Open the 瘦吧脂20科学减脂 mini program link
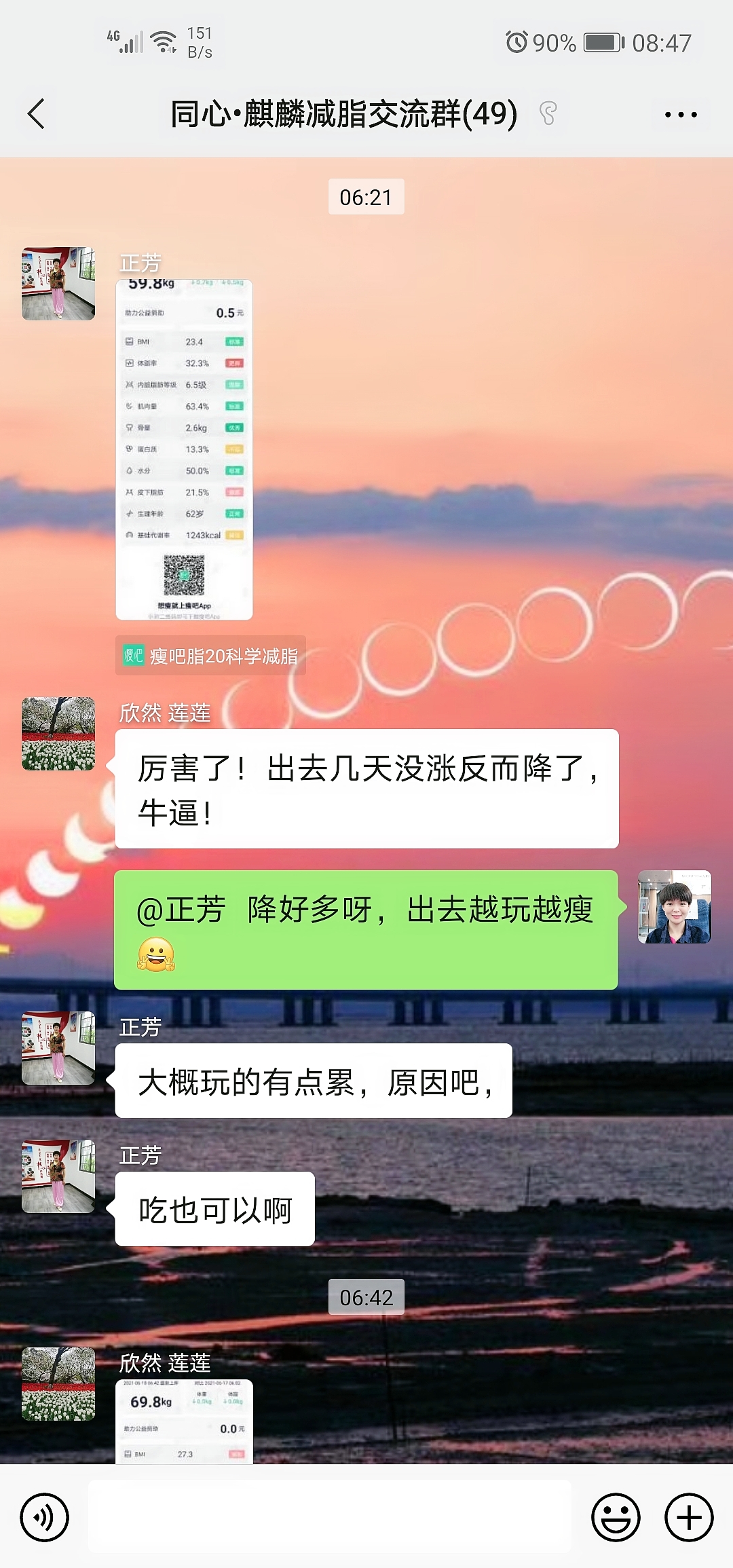Screen dimensions: 733x1568 (211, 656)
